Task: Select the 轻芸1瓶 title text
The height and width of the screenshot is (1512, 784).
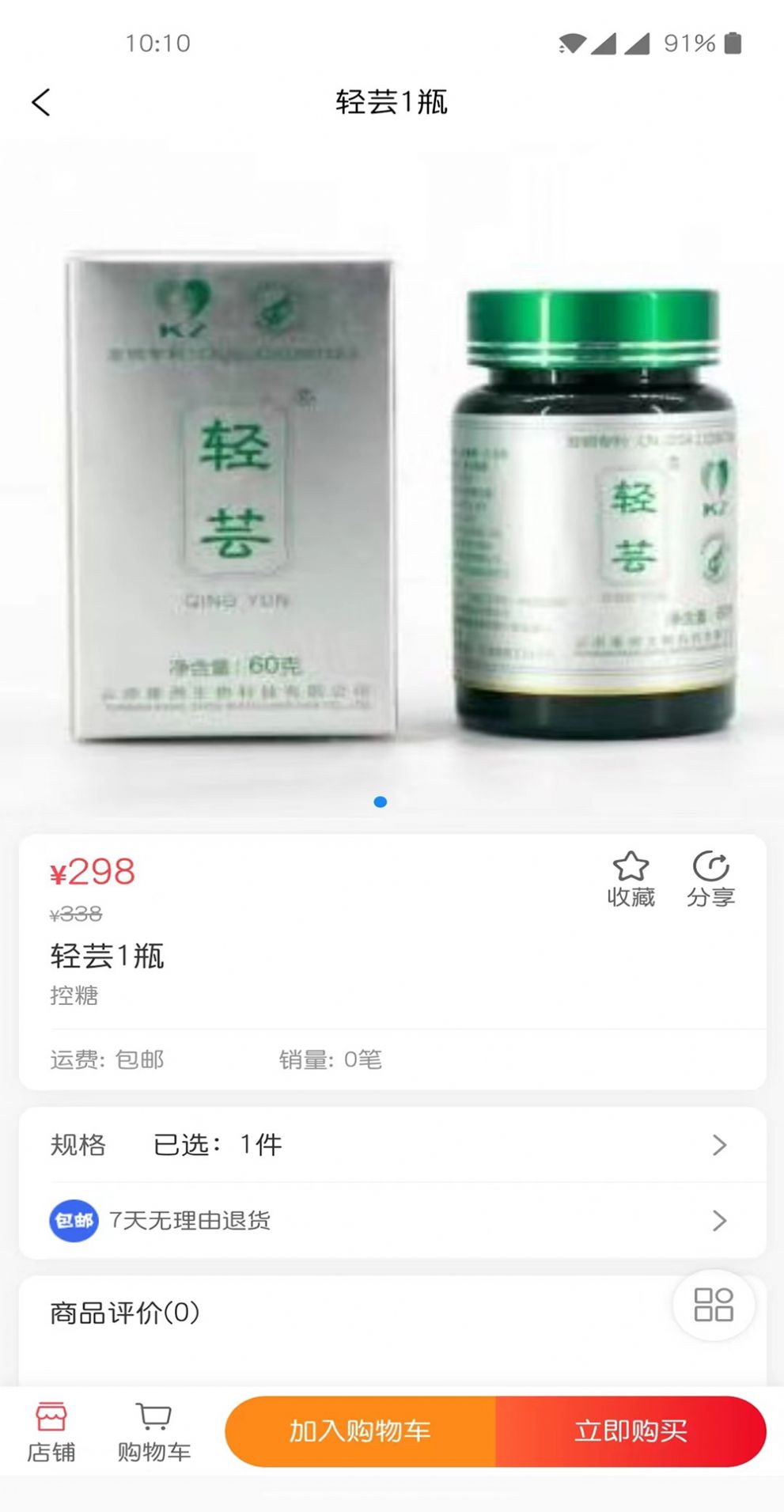Action: point(105,957)
